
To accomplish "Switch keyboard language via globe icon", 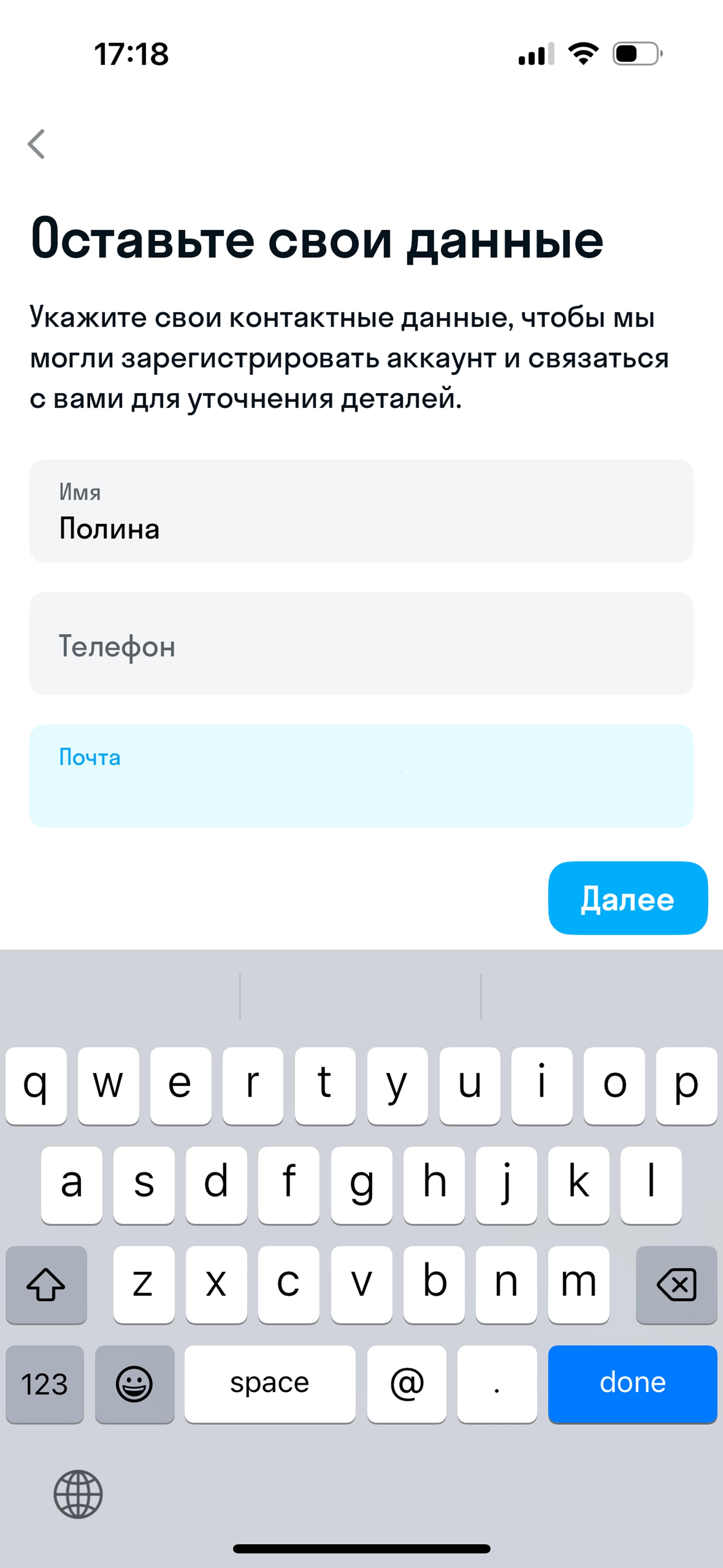I will (78, 1494).
